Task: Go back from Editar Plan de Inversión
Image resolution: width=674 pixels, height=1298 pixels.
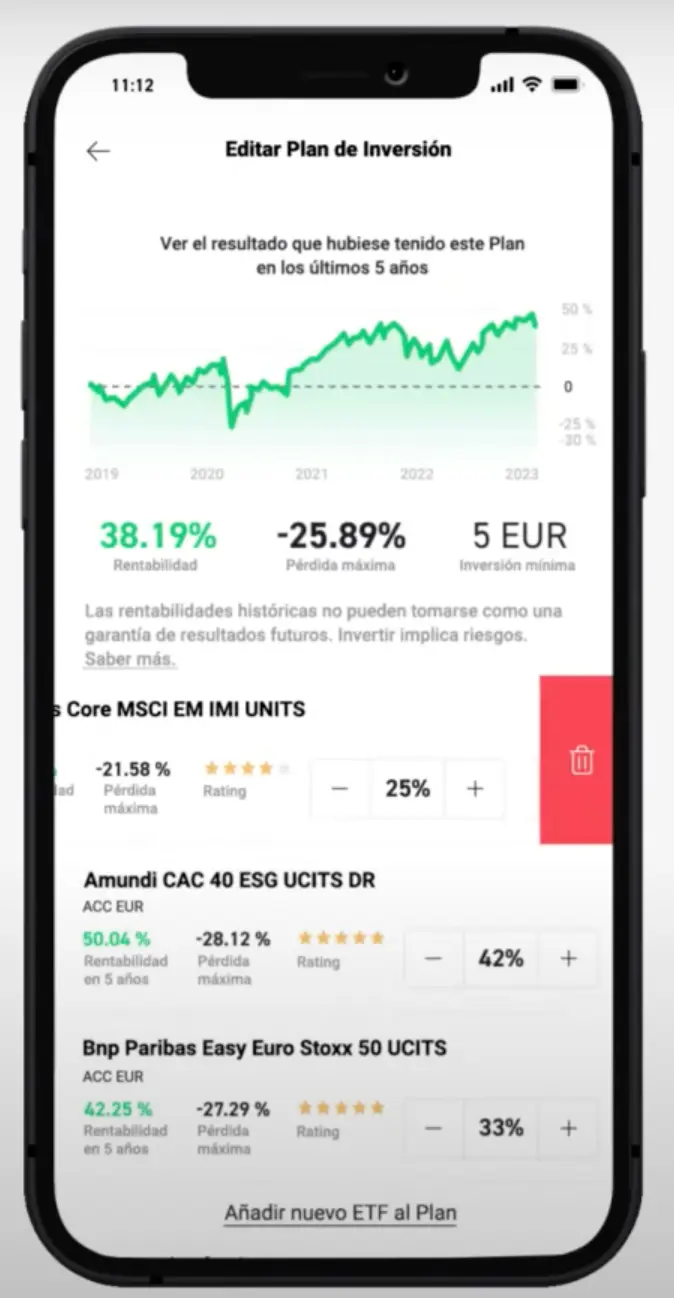Action: click(98, 151)
